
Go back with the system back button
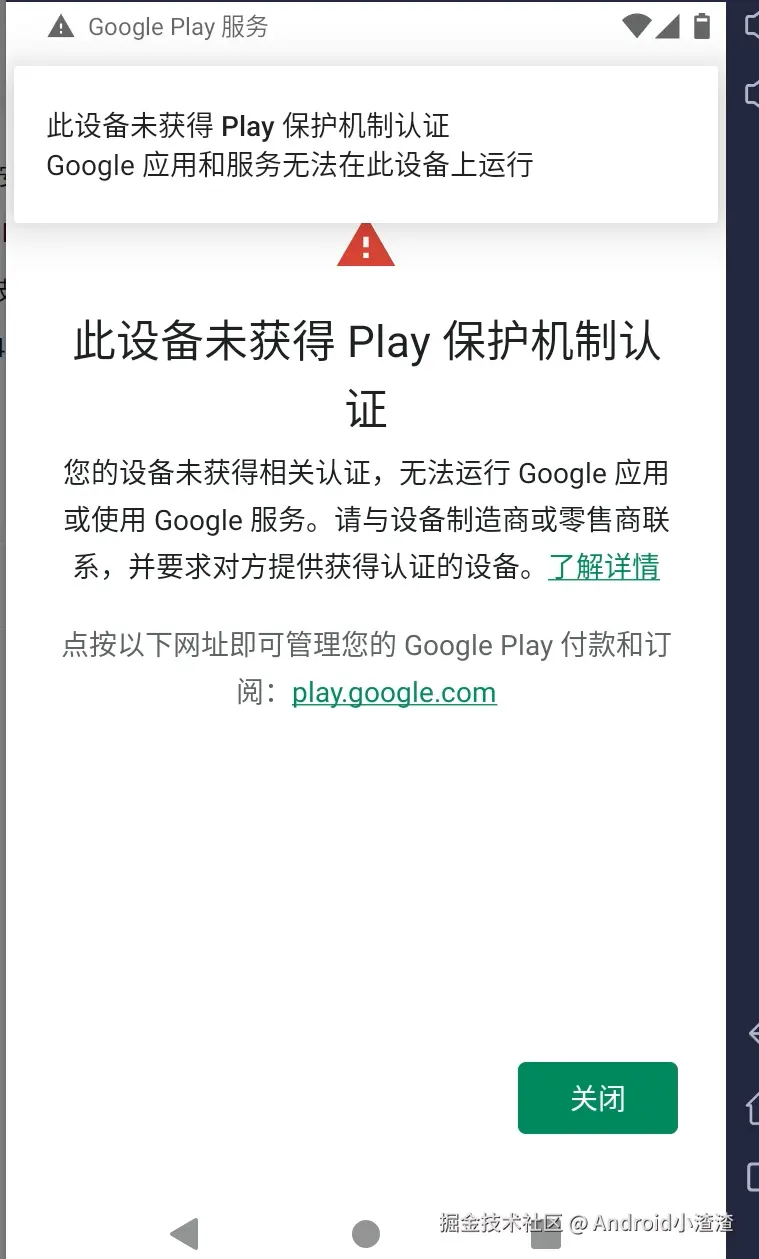click(x=184, y=1233)
